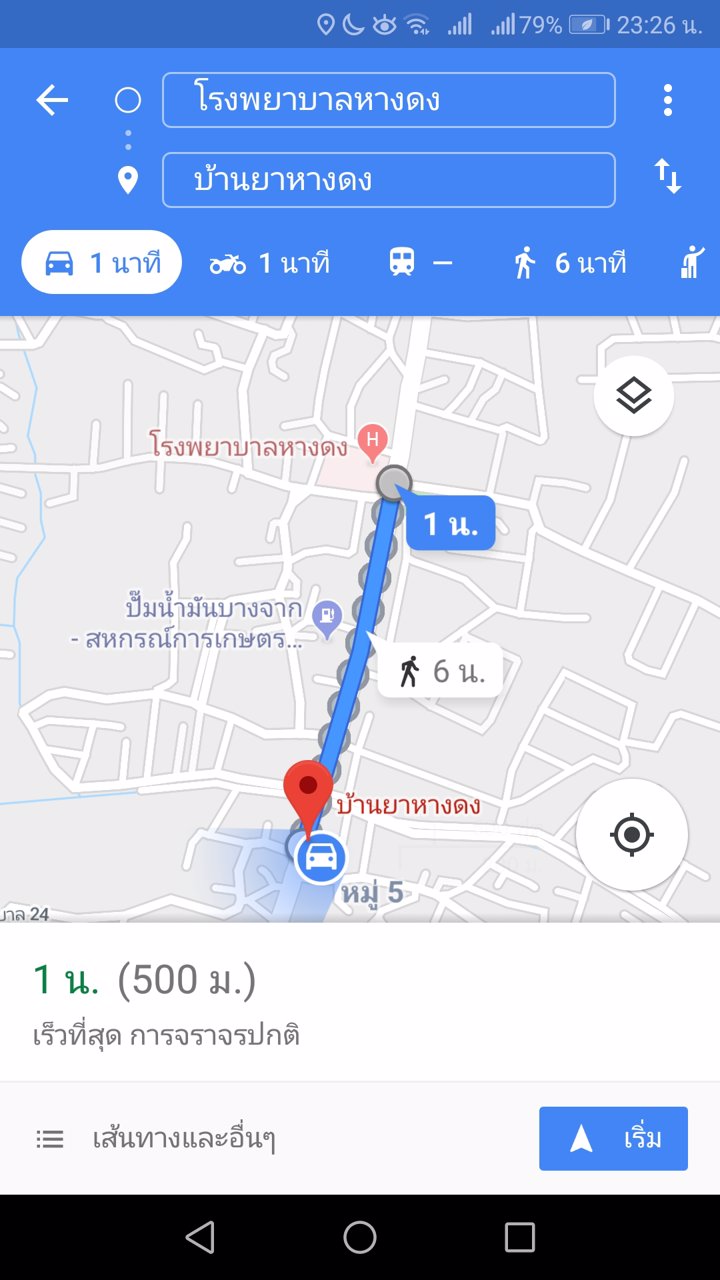
Task: Open the three-dot overflow menu
Action: pyautogui.click(x=667, y=99)
